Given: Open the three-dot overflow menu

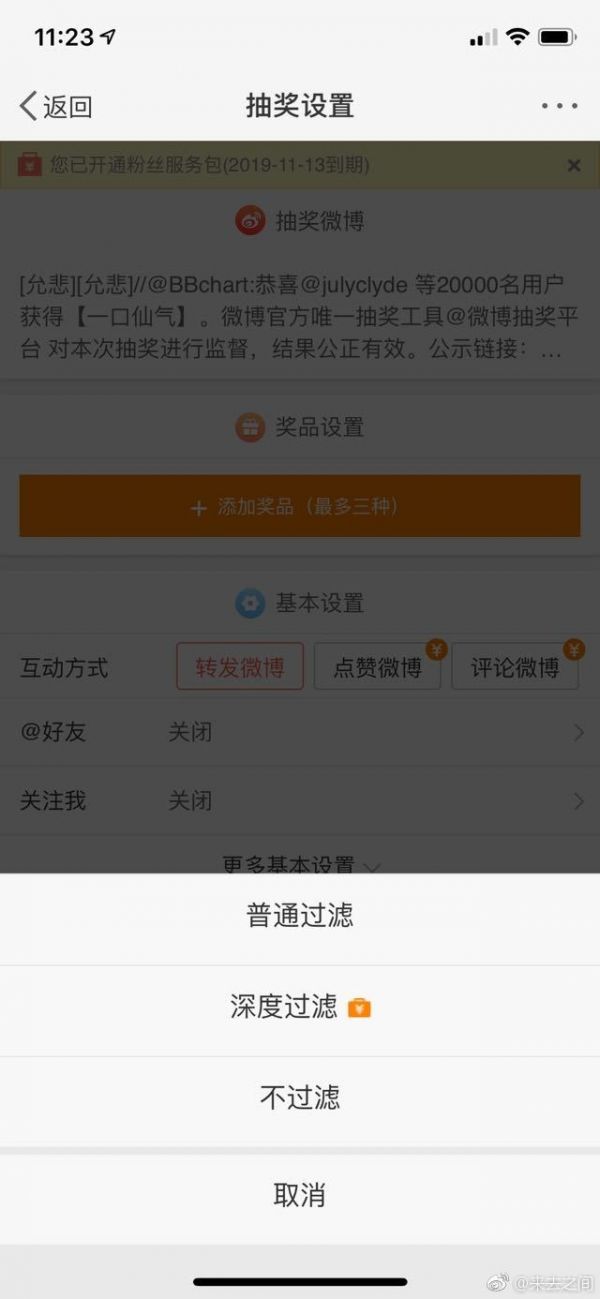Looking at the screenshot, I should click(559, 106).
